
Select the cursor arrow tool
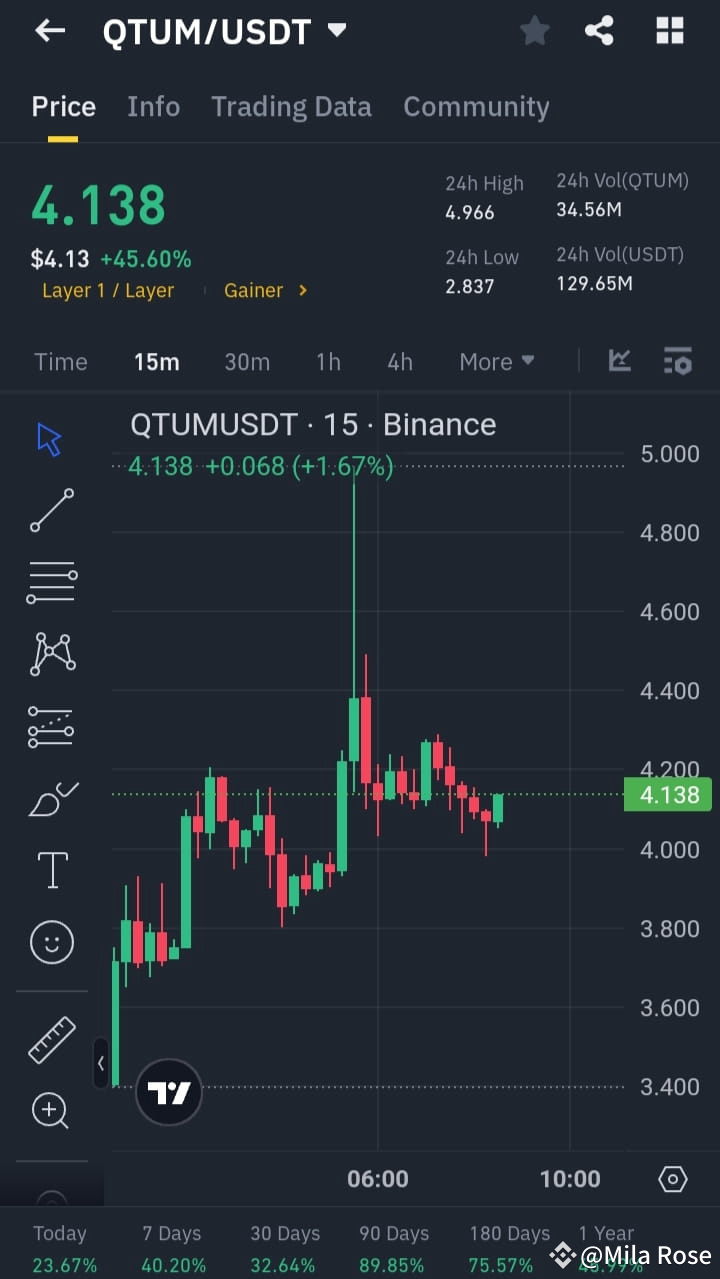tap(48, 437)
